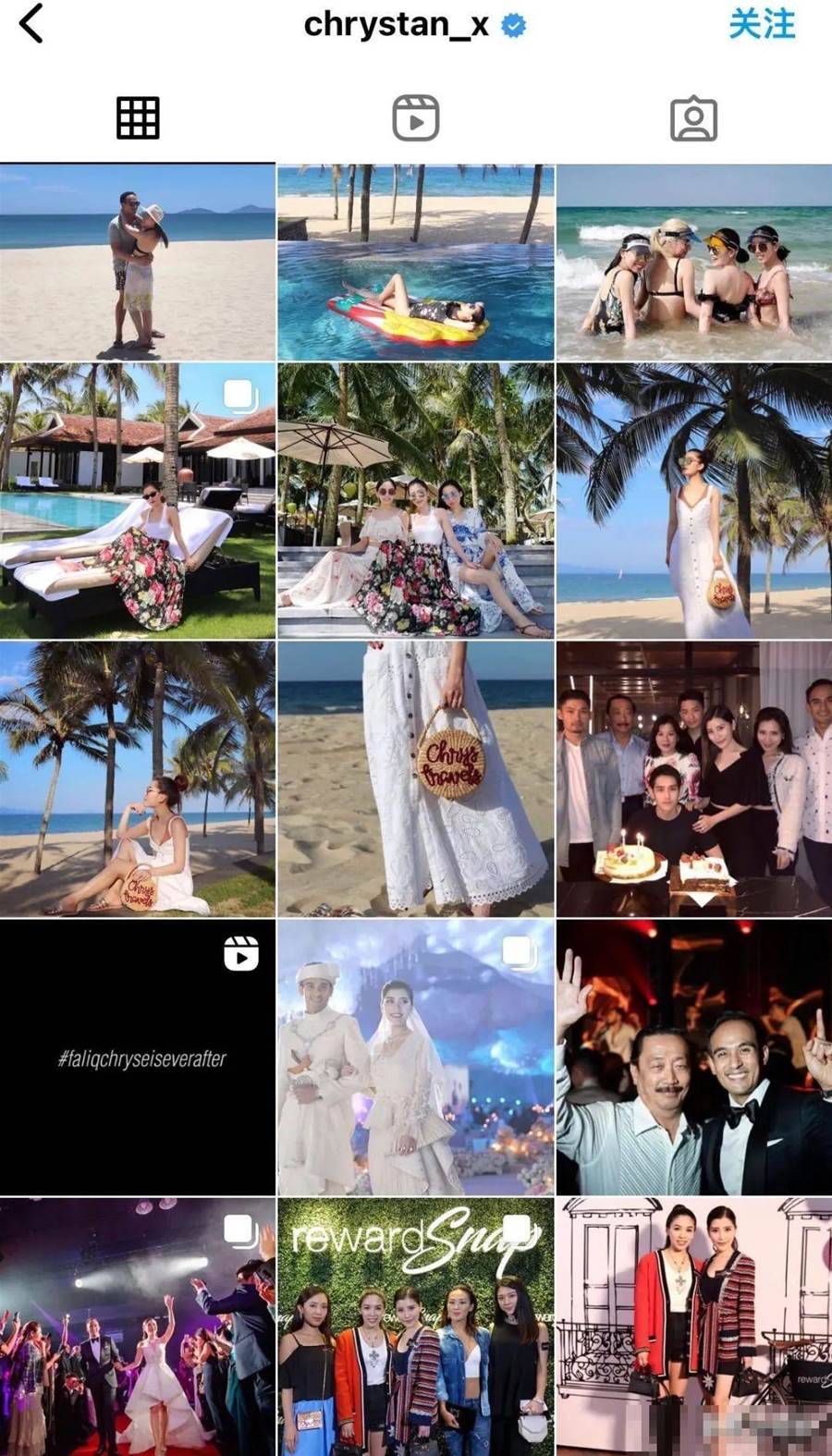Play the #faliqchryseiseverafter reel
Viewport: 832px width, 1456px height.
click(138, 1057)
